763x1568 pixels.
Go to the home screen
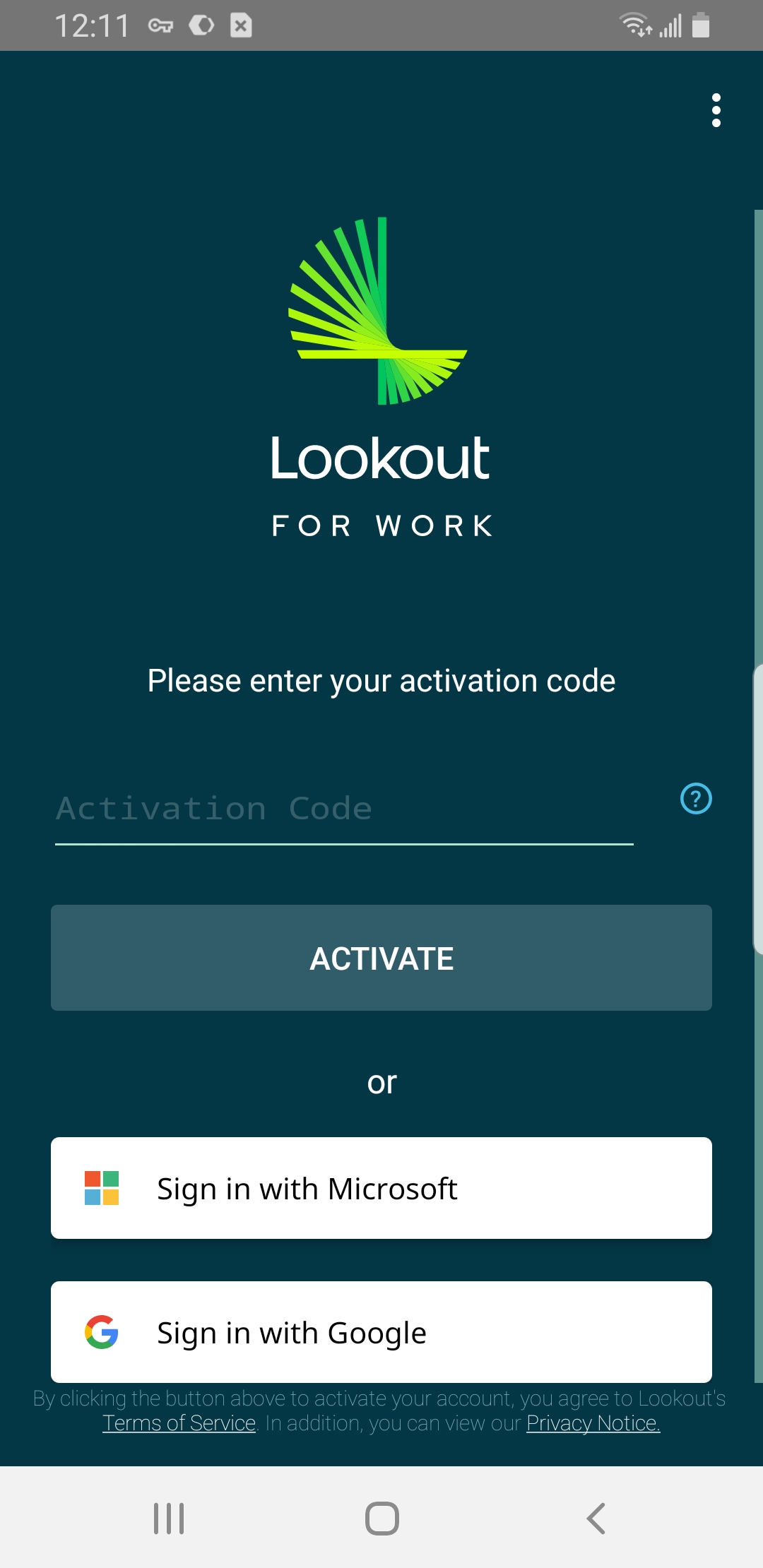pos(381,1518)
